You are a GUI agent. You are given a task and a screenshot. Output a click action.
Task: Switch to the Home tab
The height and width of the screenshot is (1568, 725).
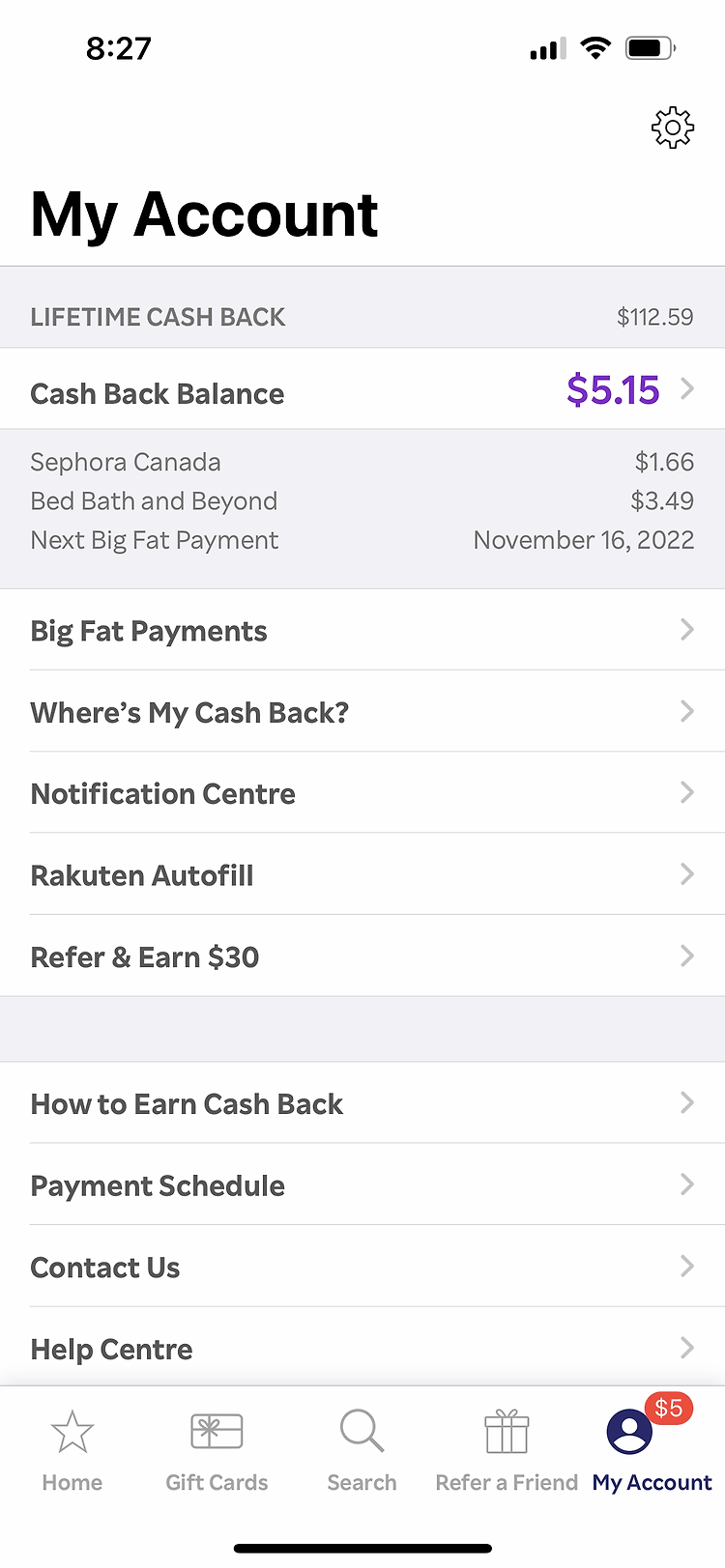[x=72, y=1450]
